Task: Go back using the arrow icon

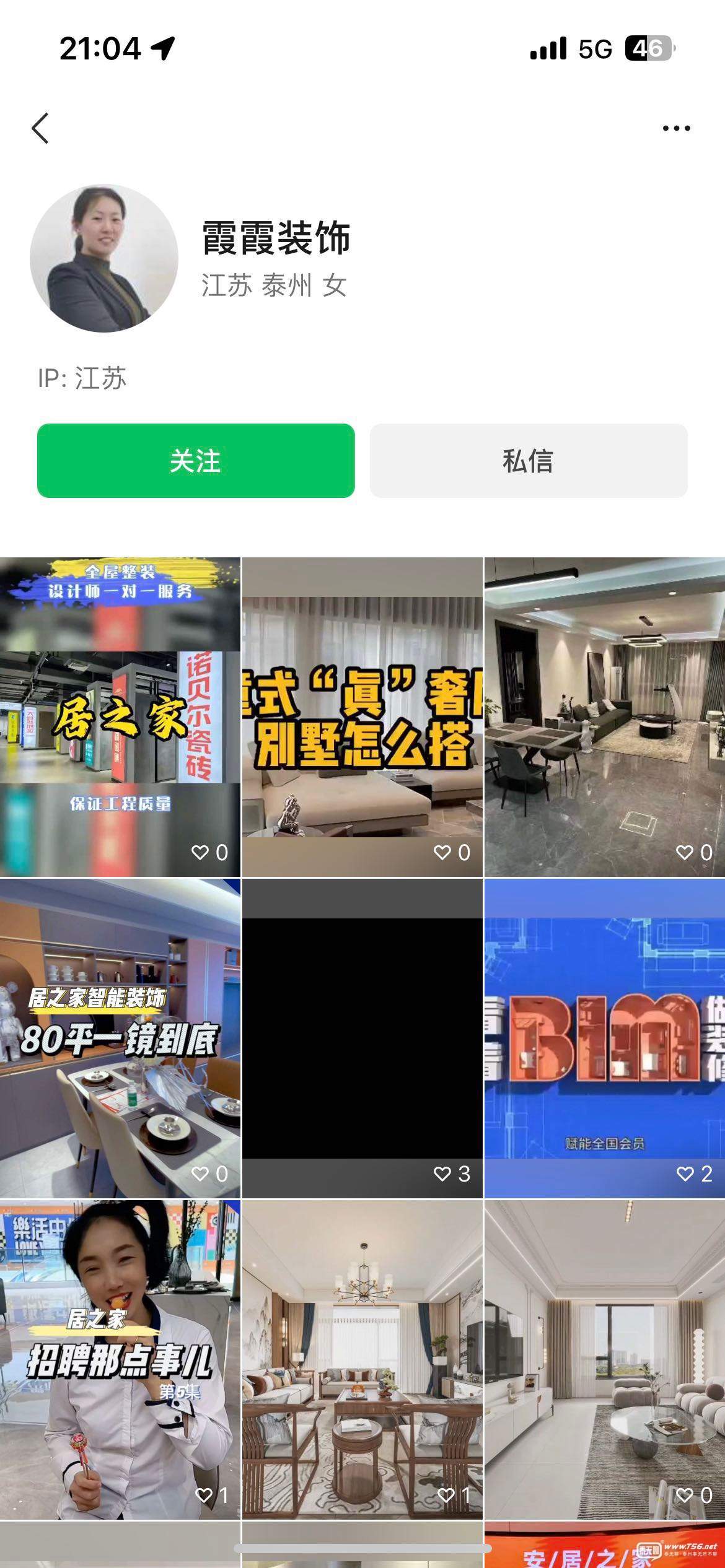Action: click(x=40, y=128)
